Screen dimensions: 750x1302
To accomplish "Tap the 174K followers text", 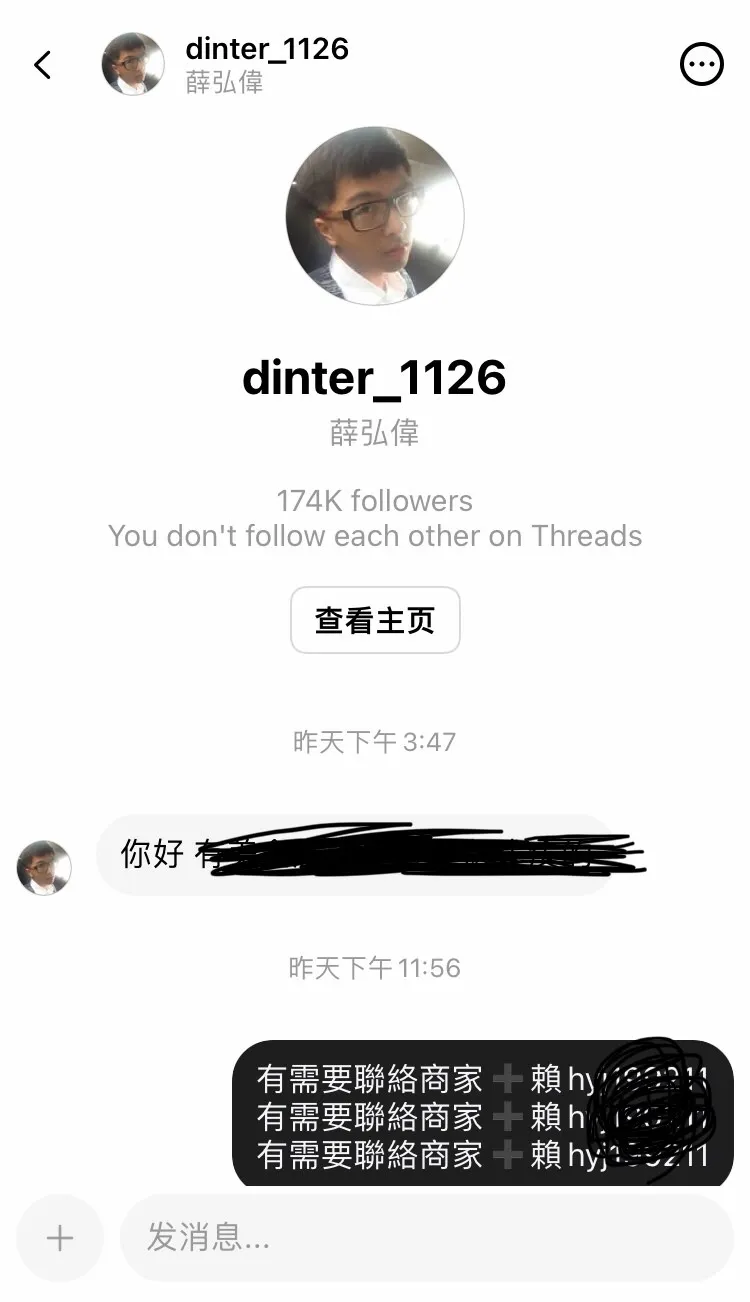I will coord(375,500).
